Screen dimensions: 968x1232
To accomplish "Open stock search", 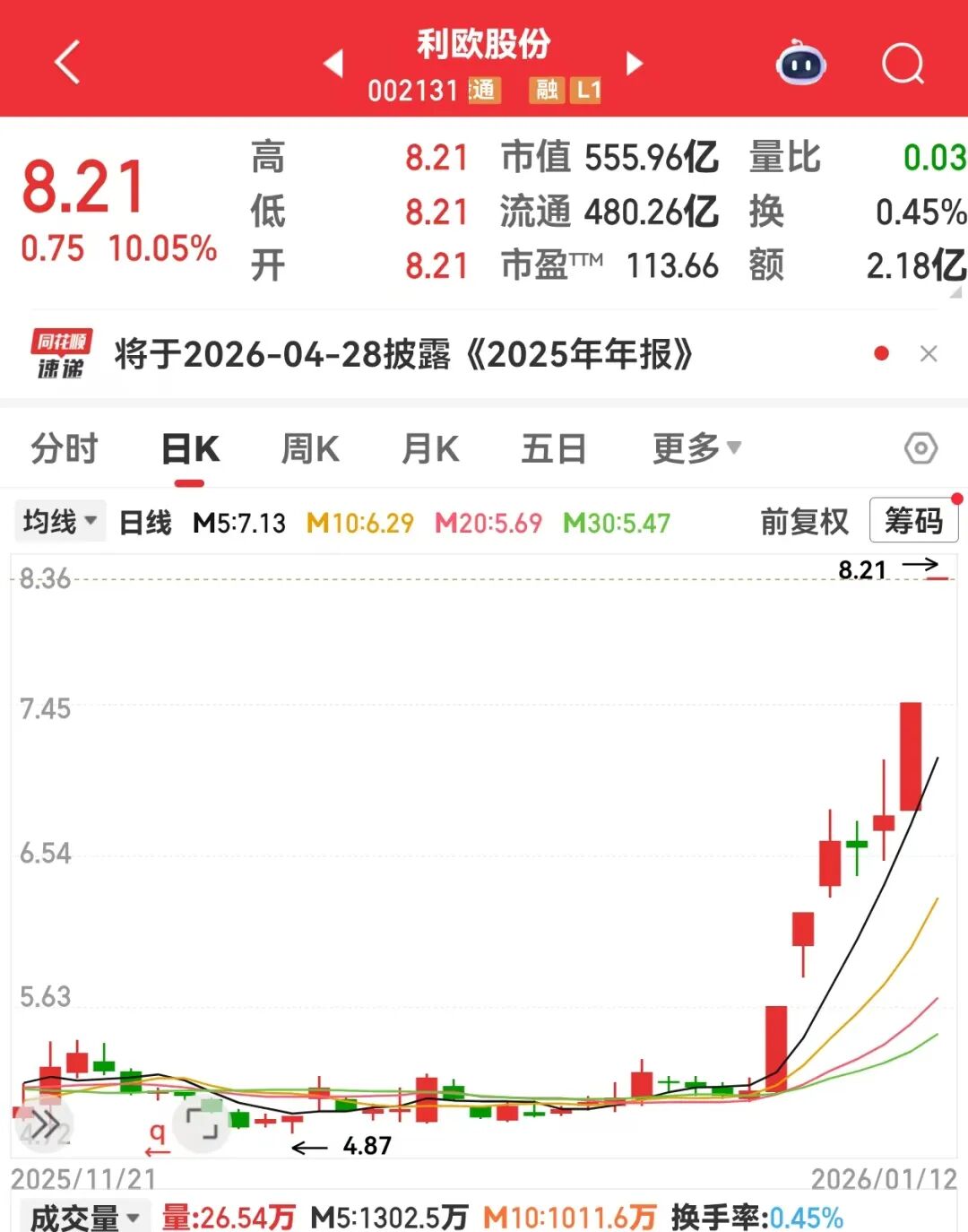I will pyautogui.click(x=902, y=64).
